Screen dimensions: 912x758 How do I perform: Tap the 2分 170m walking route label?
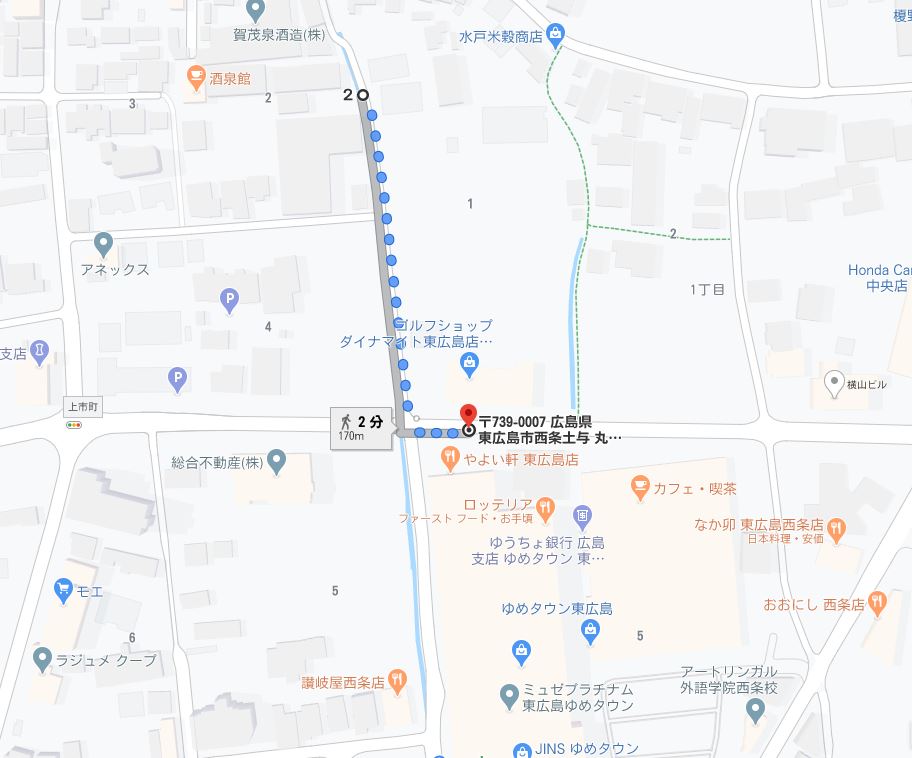pyautogui.click(x=361, y=427)
